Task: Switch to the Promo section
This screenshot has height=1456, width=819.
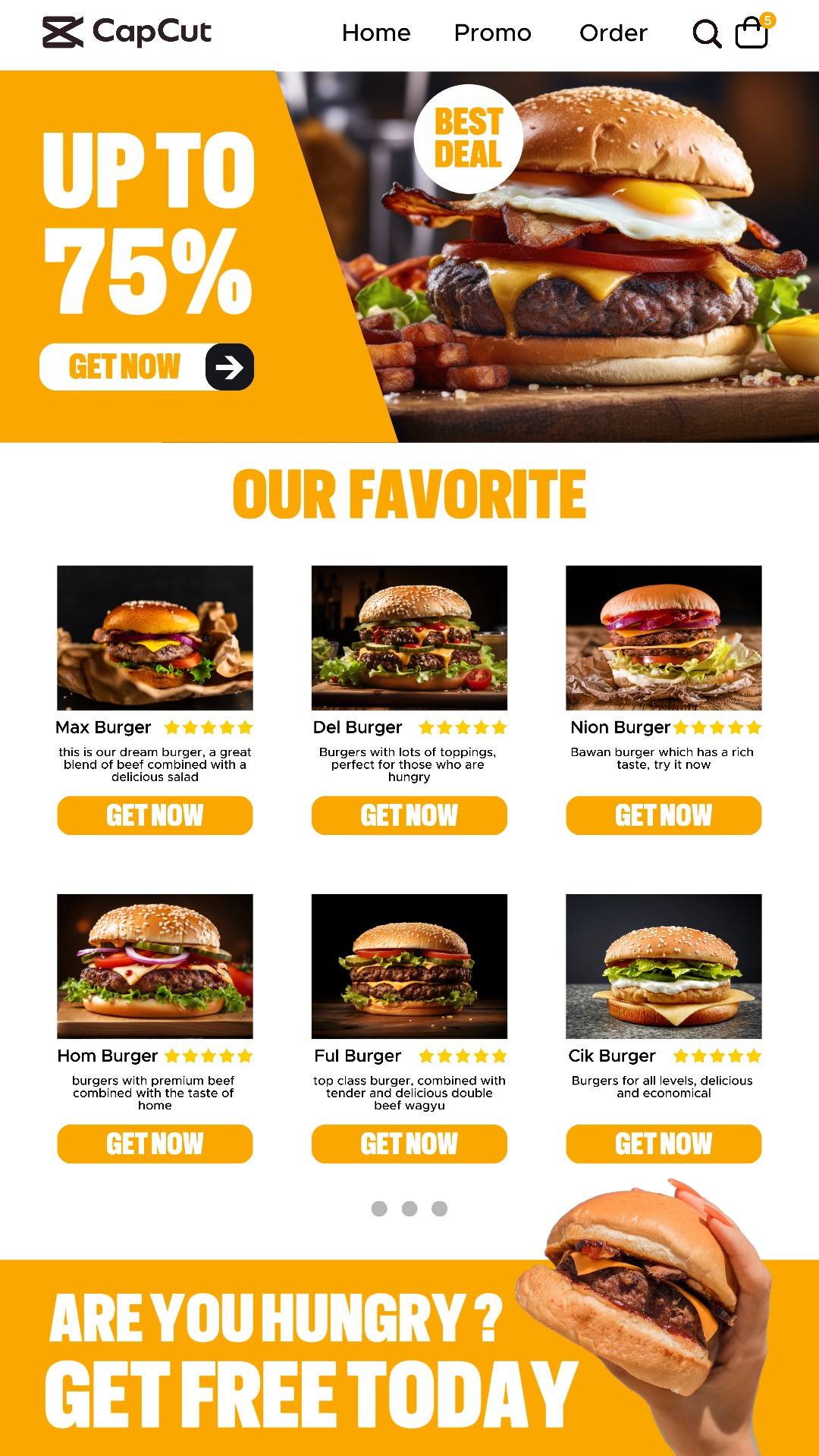Action: tap(492, 33)
